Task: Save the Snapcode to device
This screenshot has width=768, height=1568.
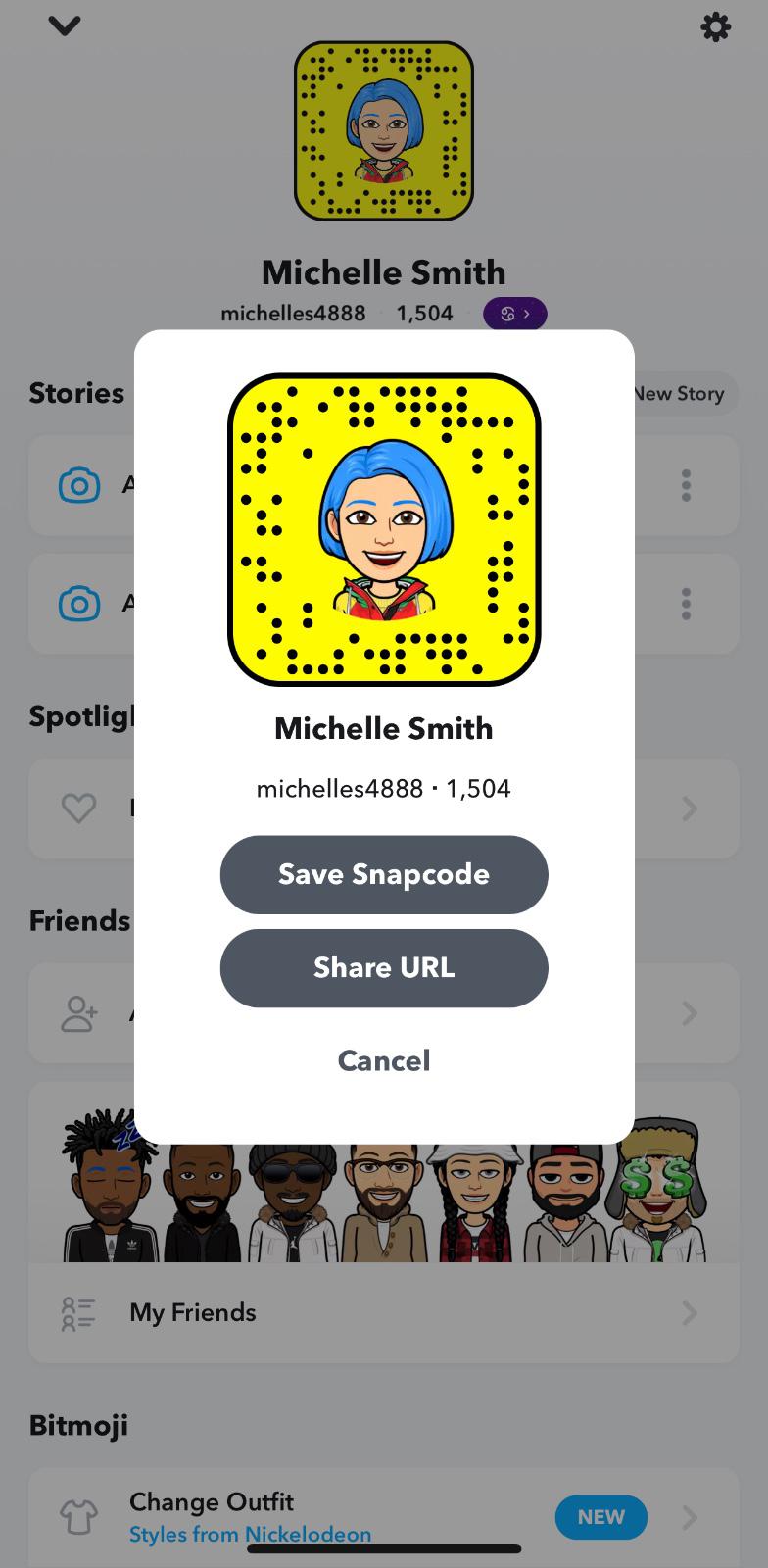Action: (384, 874)
